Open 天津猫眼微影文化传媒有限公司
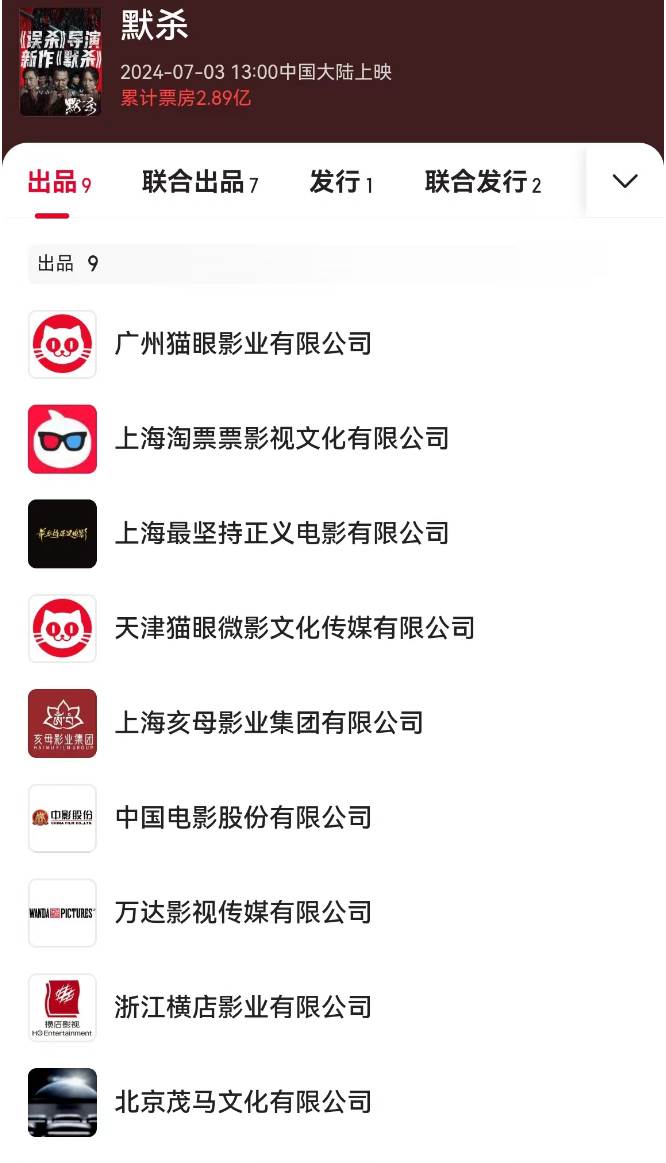 click(333, 629)
